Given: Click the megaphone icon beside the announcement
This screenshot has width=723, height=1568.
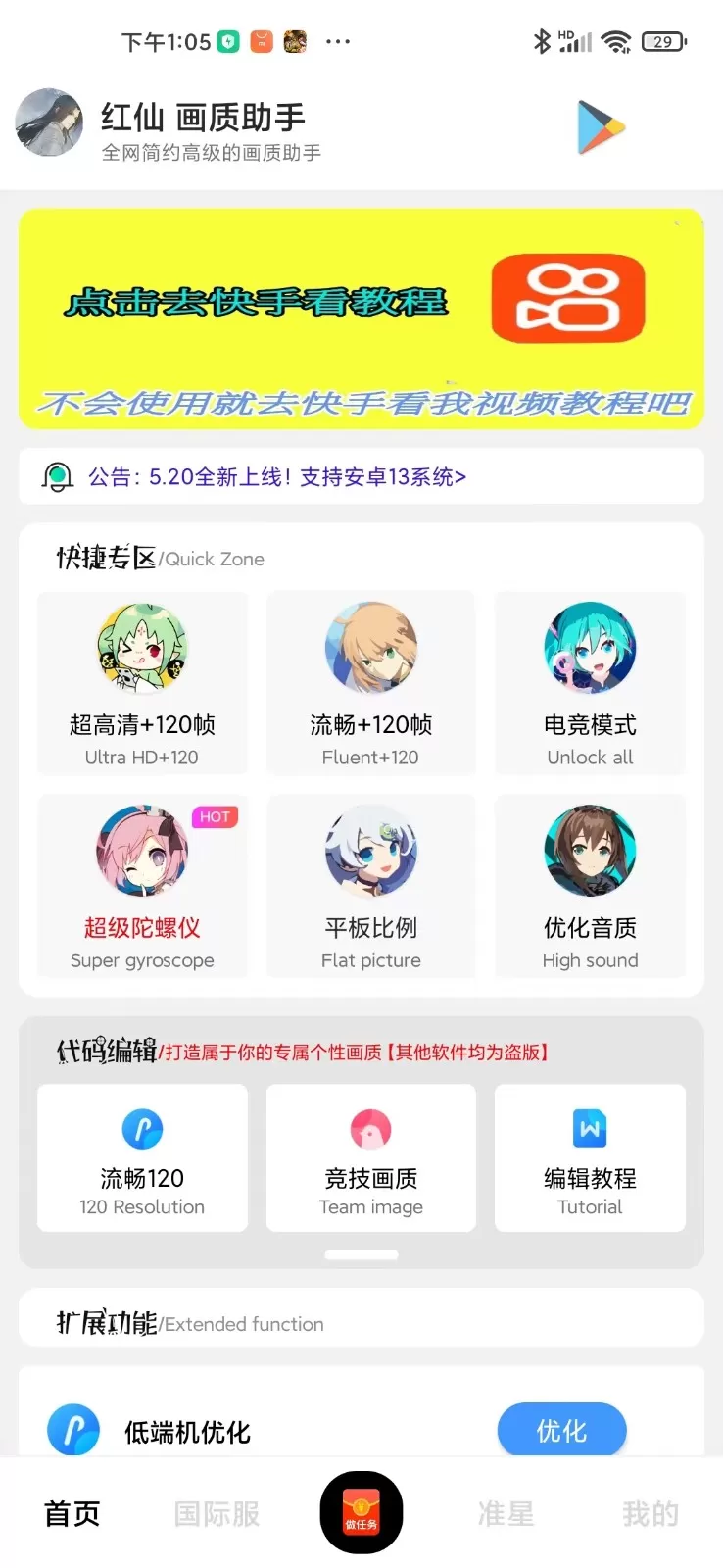Looking at the screenshot, I should click(58, 475).
